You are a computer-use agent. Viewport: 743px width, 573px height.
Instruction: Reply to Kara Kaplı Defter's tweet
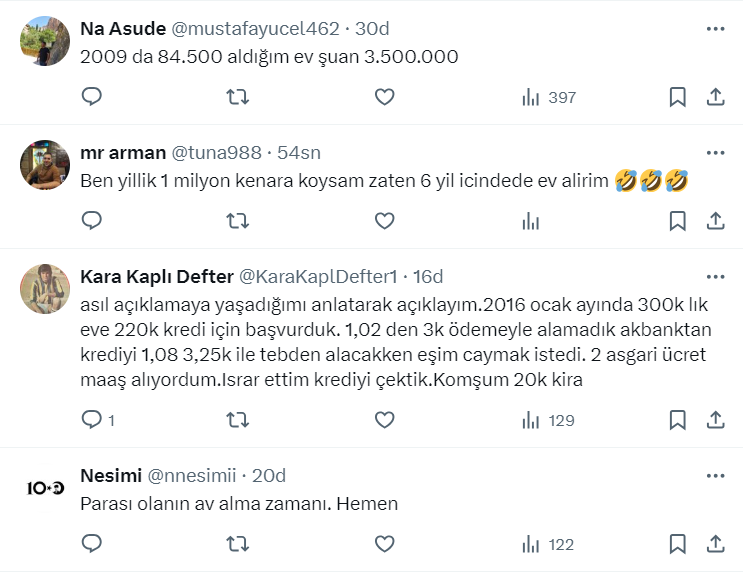tap(91, 420)
